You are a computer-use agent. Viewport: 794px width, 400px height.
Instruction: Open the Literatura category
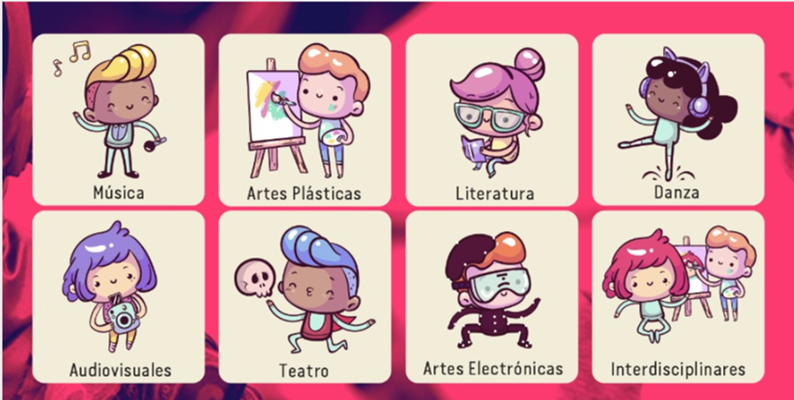coord(491,119)
